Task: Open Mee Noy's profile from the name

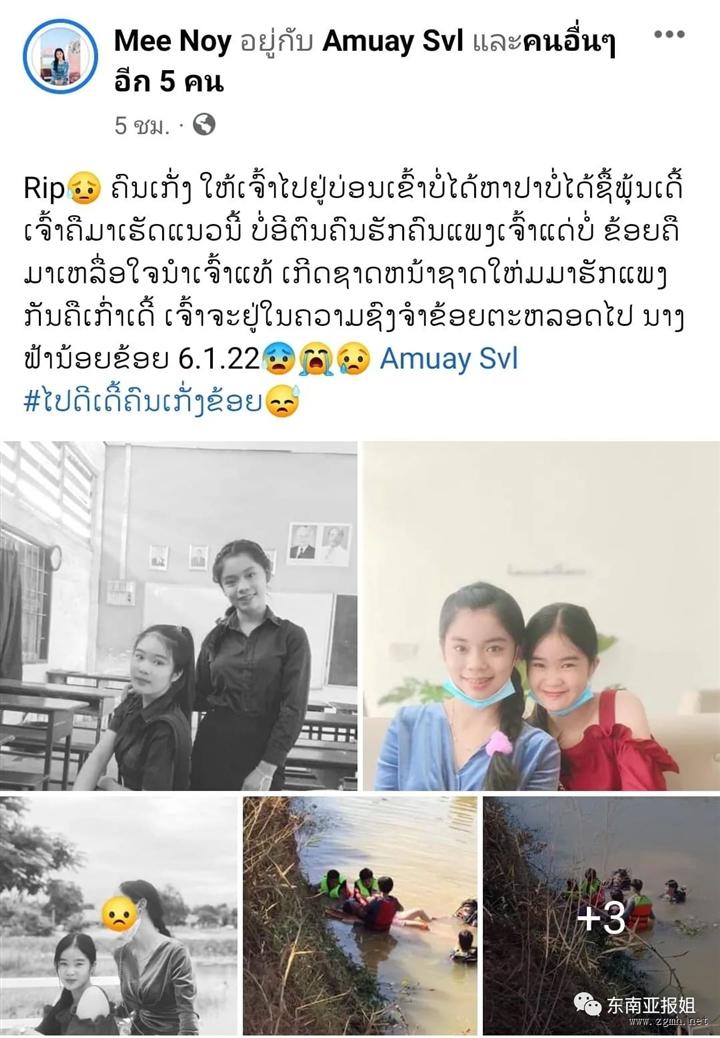Action: click(x=172, y=40)
